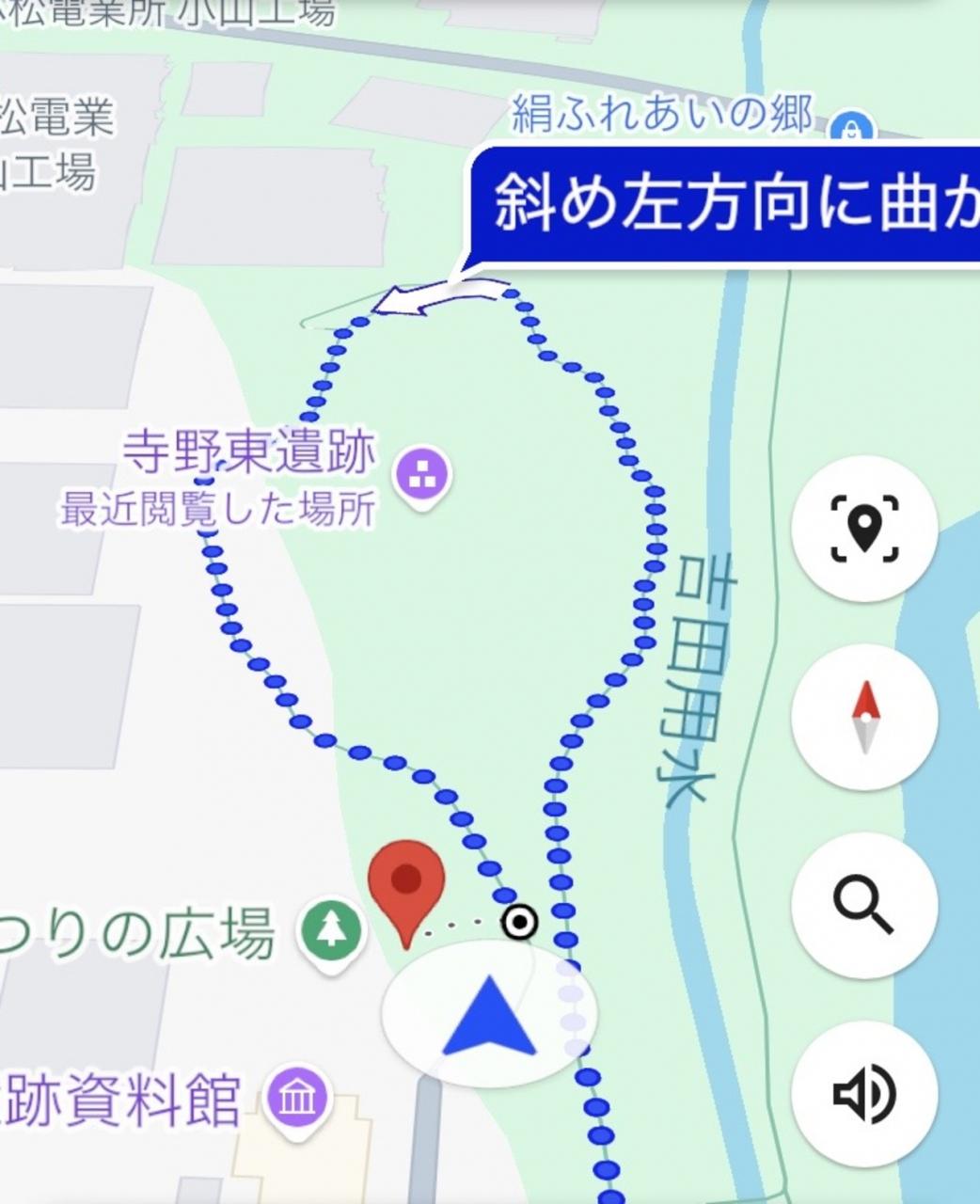Viewport: 980px width, 1204px height.
Task: Tap the turn instruction callout
Action: (x=724, y=205)
